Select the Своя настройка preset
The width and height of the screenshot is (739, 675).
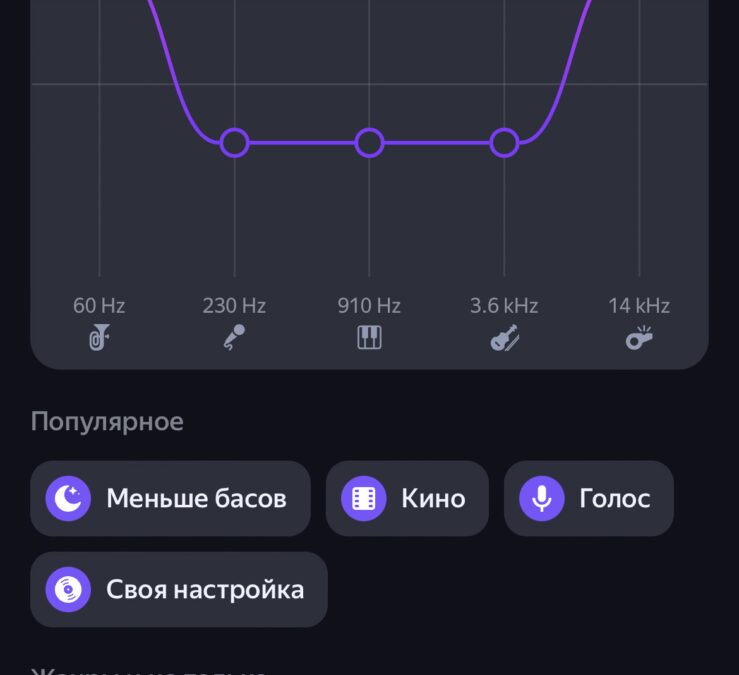click(x=178, y=589)
